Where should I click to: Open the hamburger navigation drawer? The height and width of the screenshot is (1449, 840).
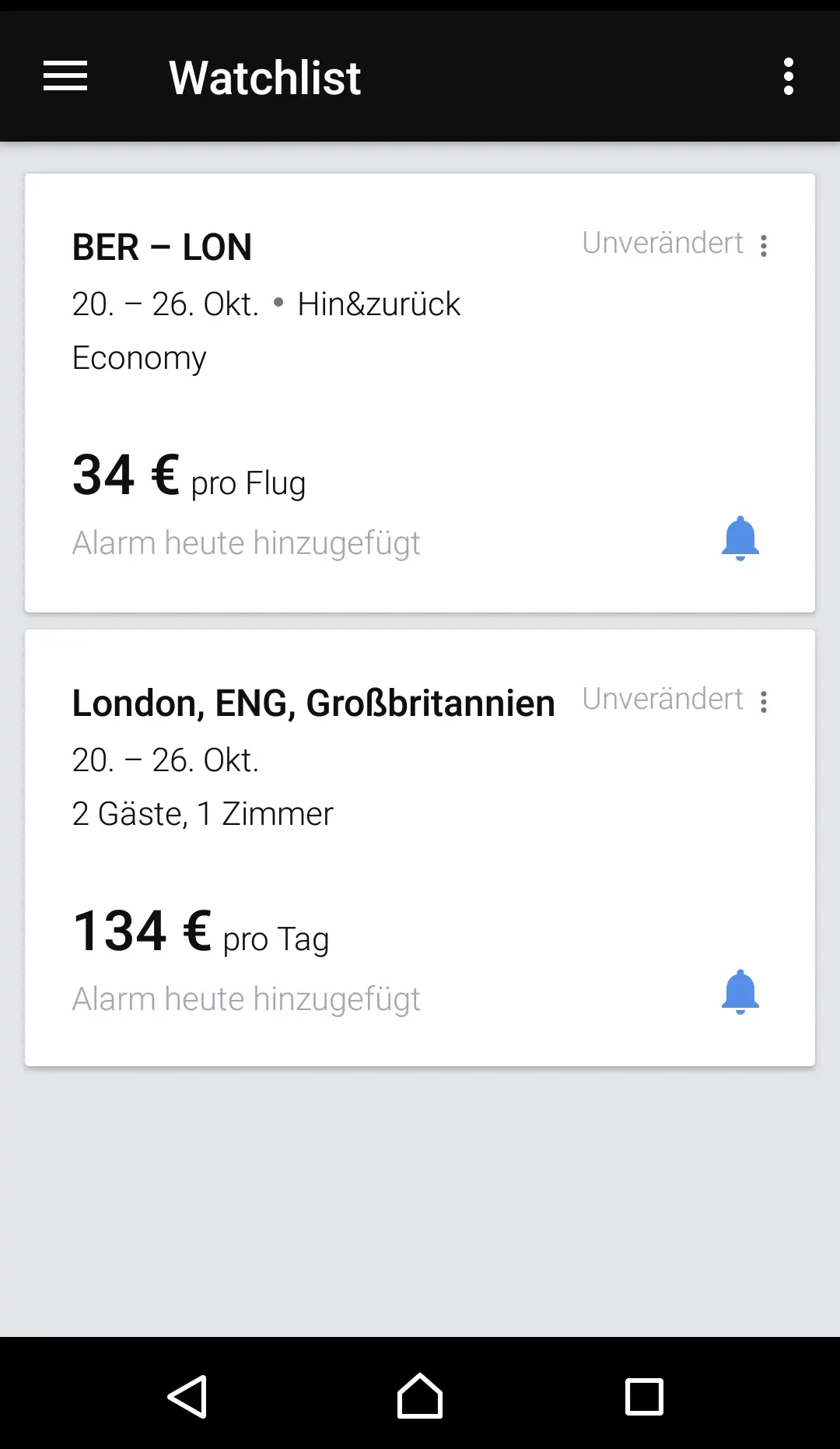(65, 76)
